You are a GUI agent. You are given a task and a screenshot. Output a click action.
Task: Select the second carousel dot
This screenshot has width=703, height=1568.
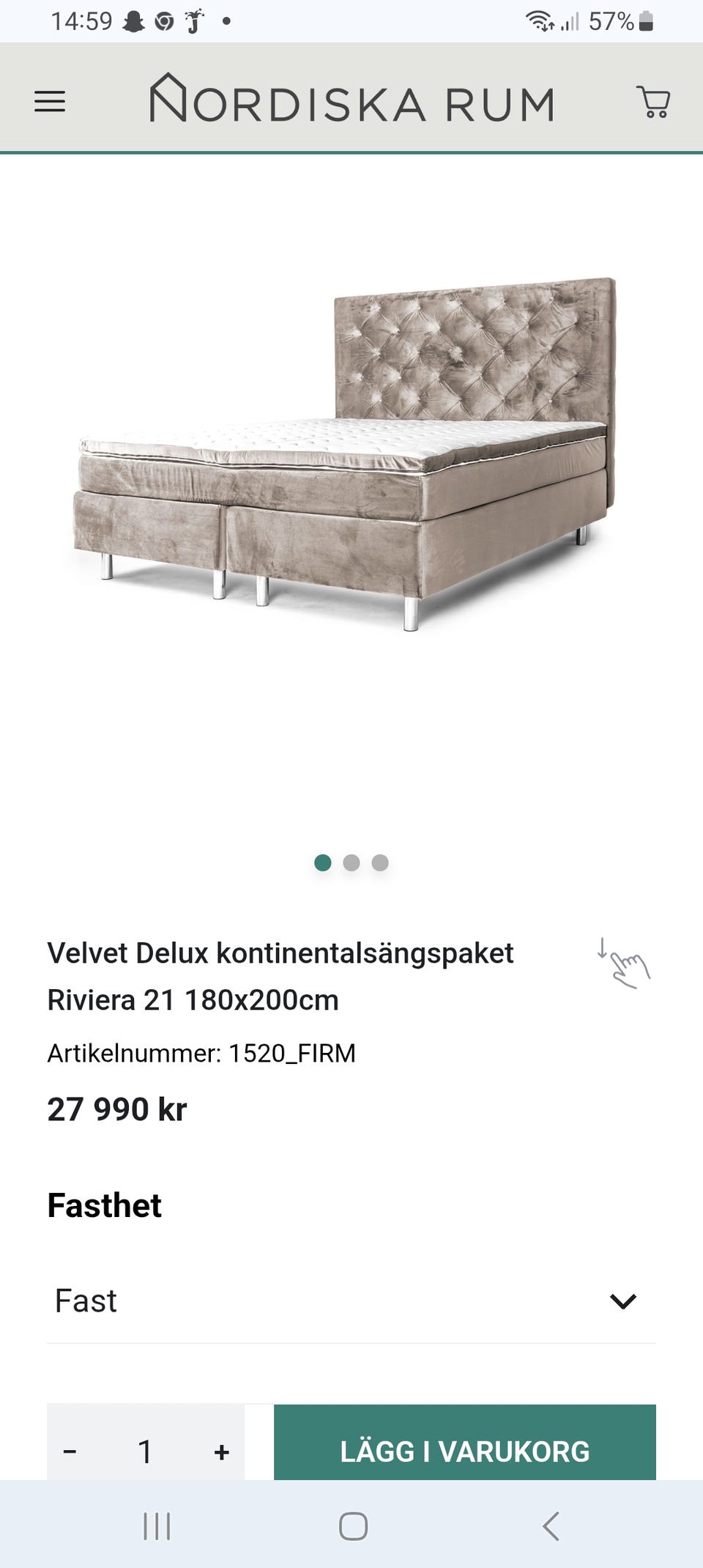(x=353, y=865)
